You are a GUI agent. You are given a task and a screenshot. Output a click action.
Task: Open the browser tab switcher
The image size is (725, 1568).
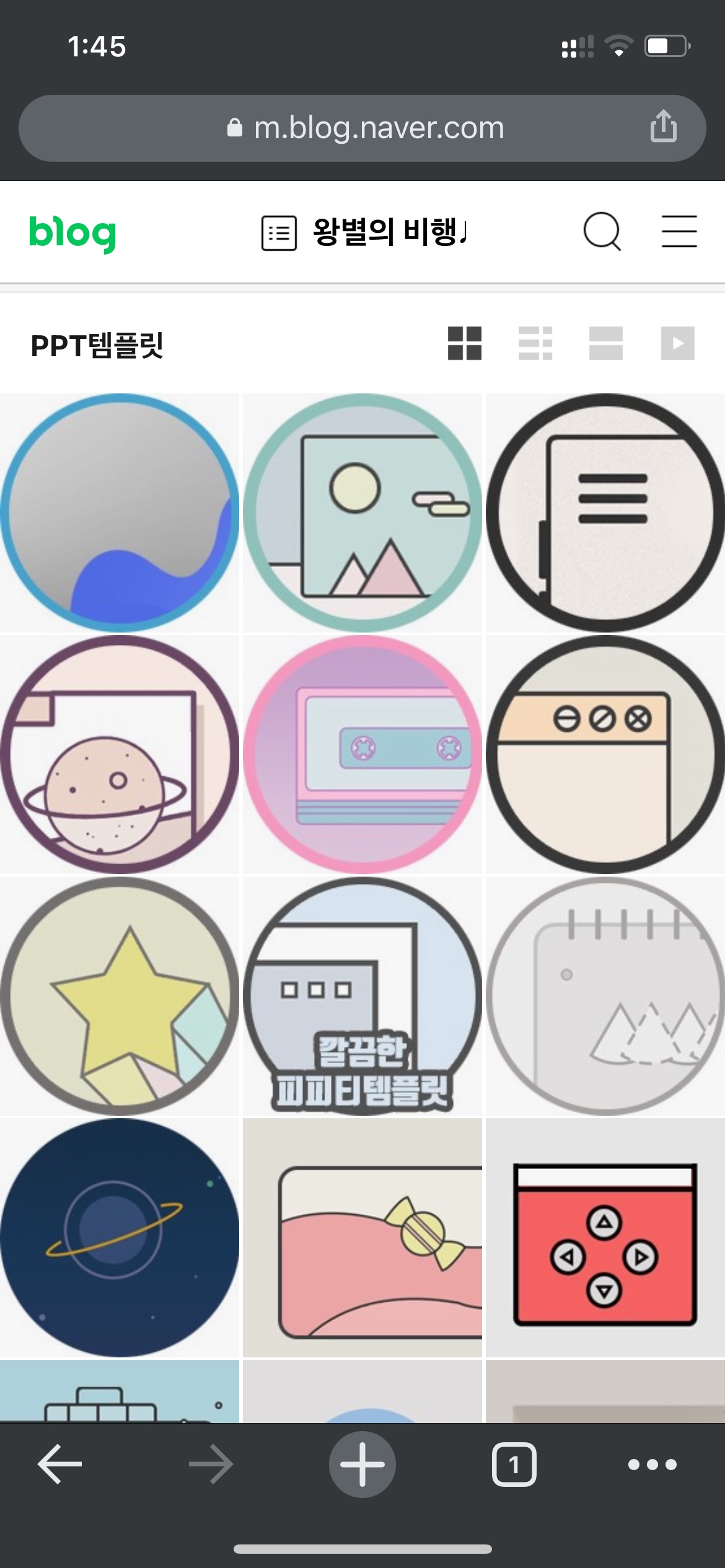click(x=514, y=1465)
